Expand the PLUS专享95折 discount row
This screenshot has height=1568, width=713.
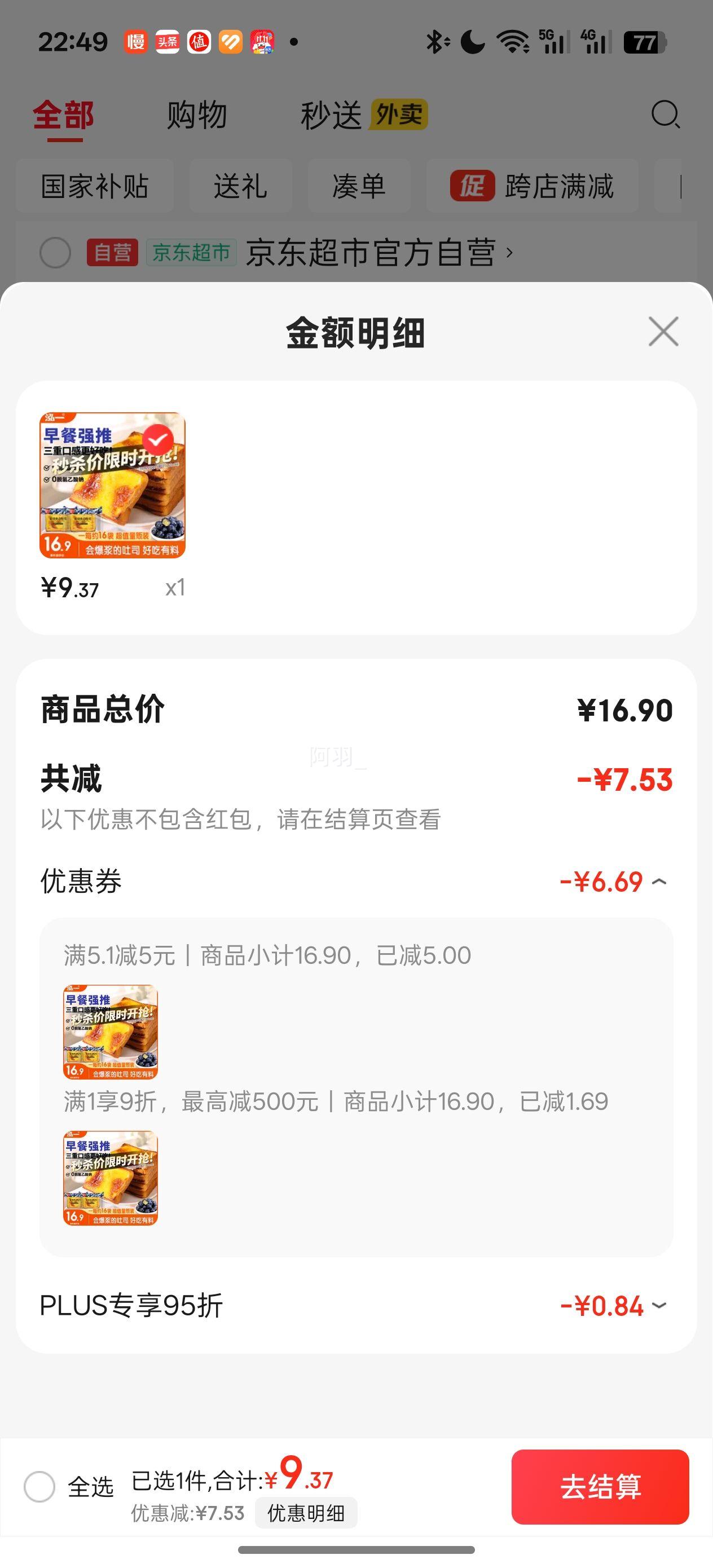(x=659, y=1306)
